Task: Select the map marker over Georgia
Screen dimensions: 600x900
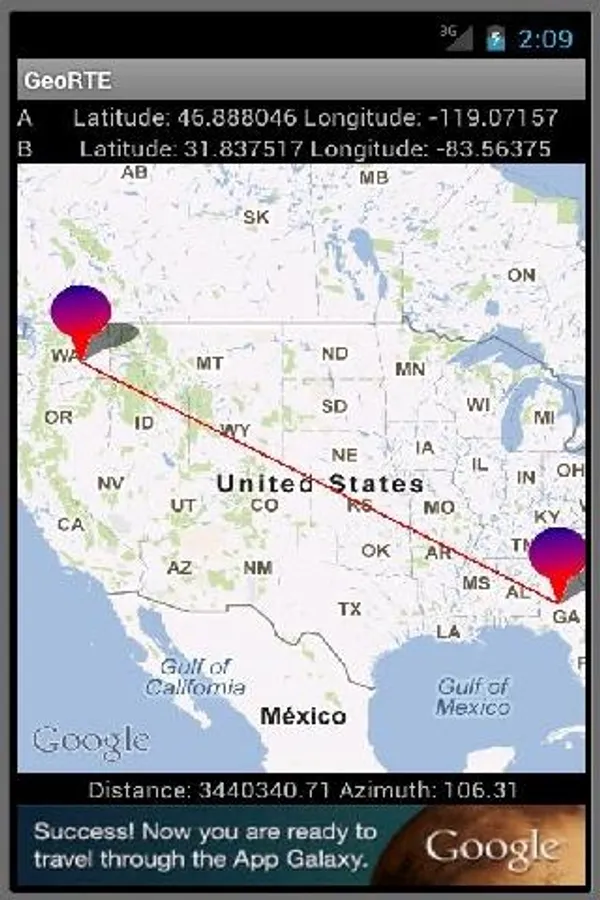Action: (x=558, y=556)
